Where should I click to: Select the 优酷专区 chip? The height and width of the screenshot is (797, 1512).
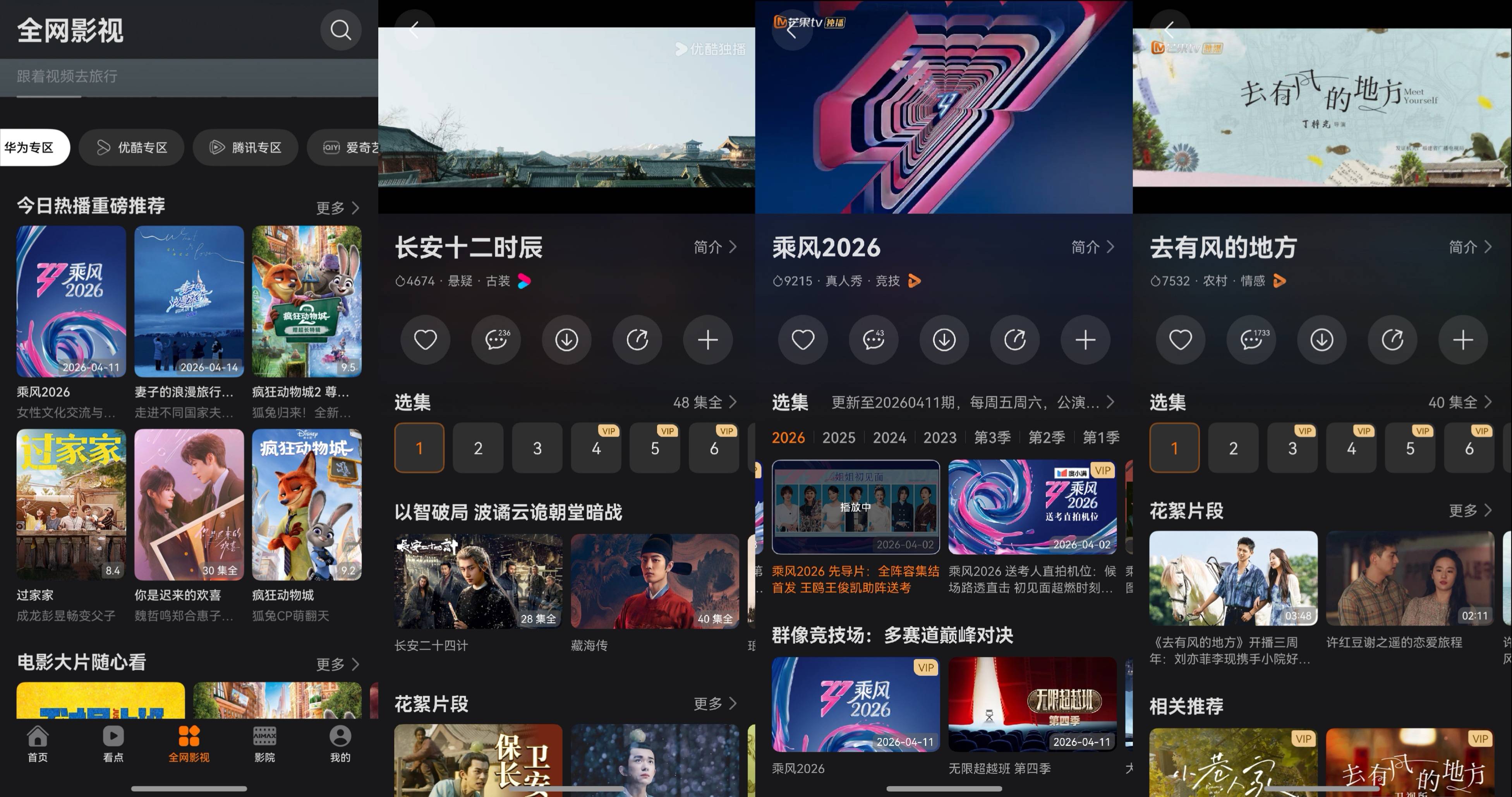[x=132, y=147]
